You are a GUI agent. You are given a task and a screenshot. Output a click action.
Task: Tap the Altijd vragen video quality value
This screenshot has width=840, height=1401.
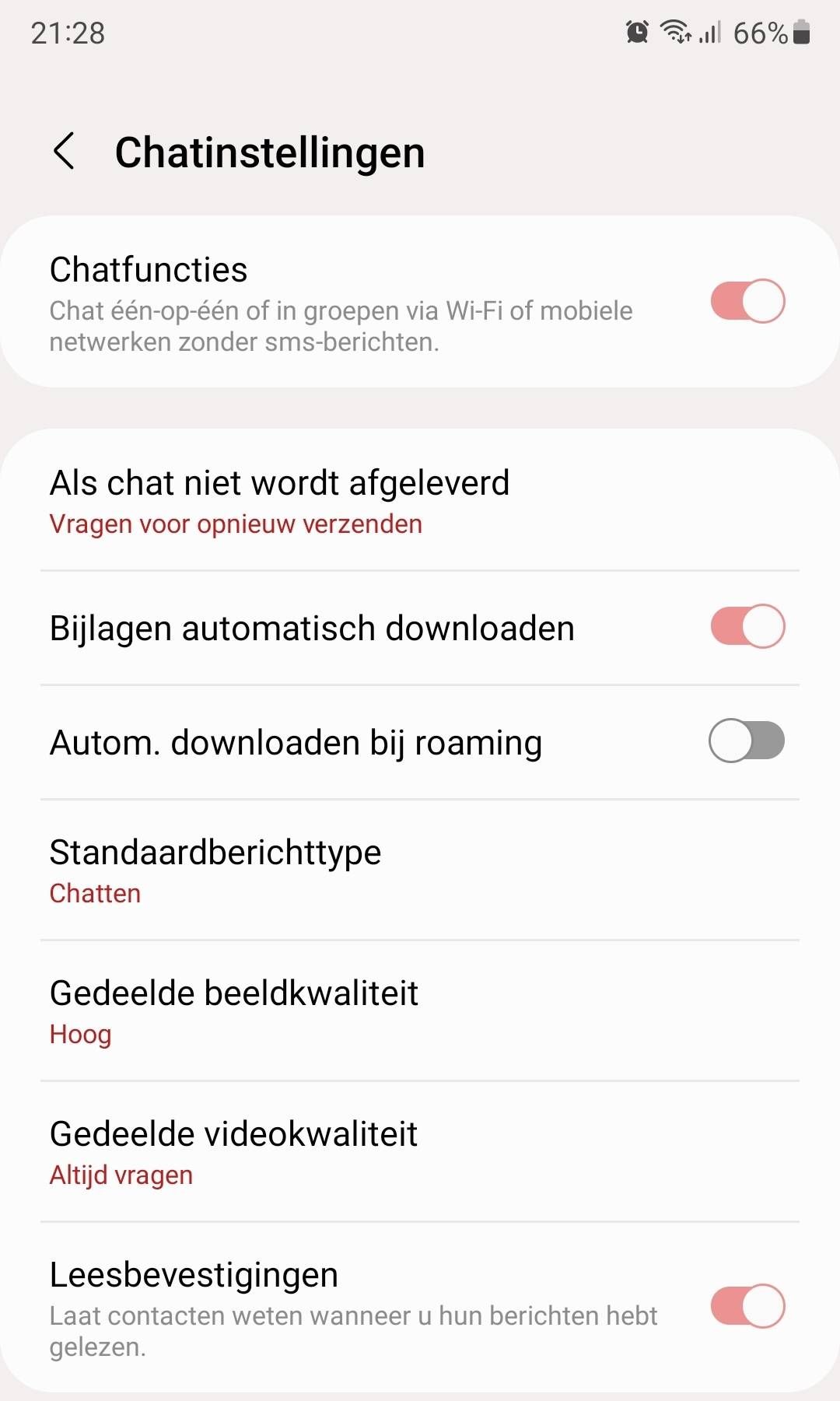click(121, 1175)
